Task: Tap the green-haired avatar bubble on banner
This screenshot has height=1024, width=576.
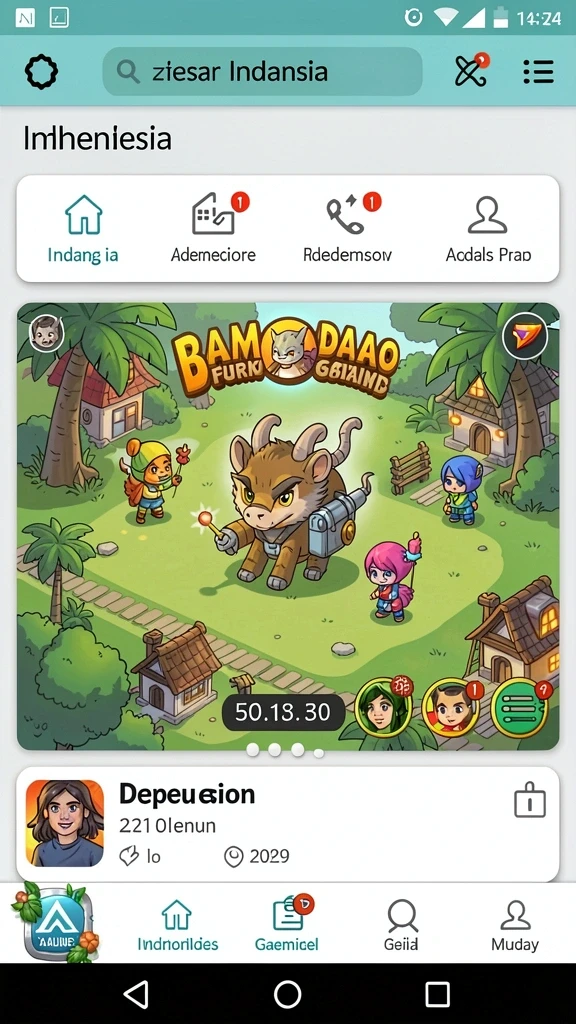Action: click(x=383, y=708)
